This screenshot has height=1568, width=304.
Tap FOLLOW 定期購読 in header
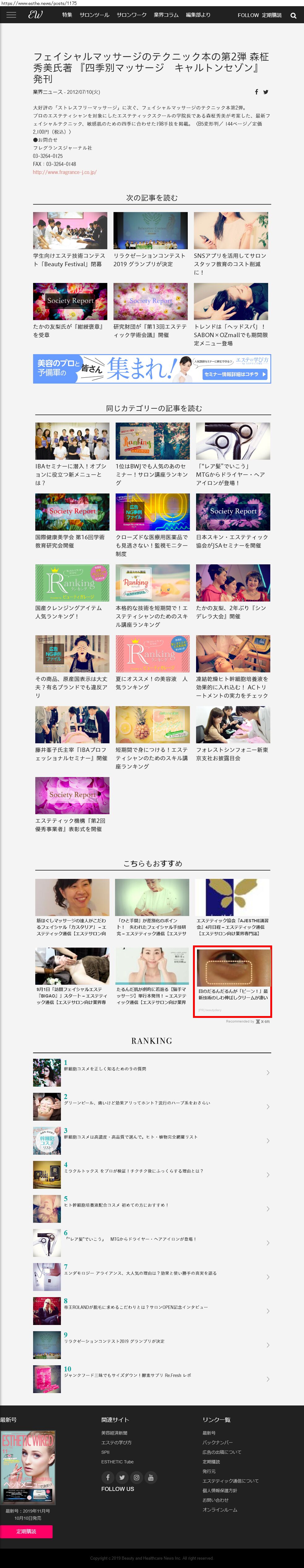click(x=259, y=15)
